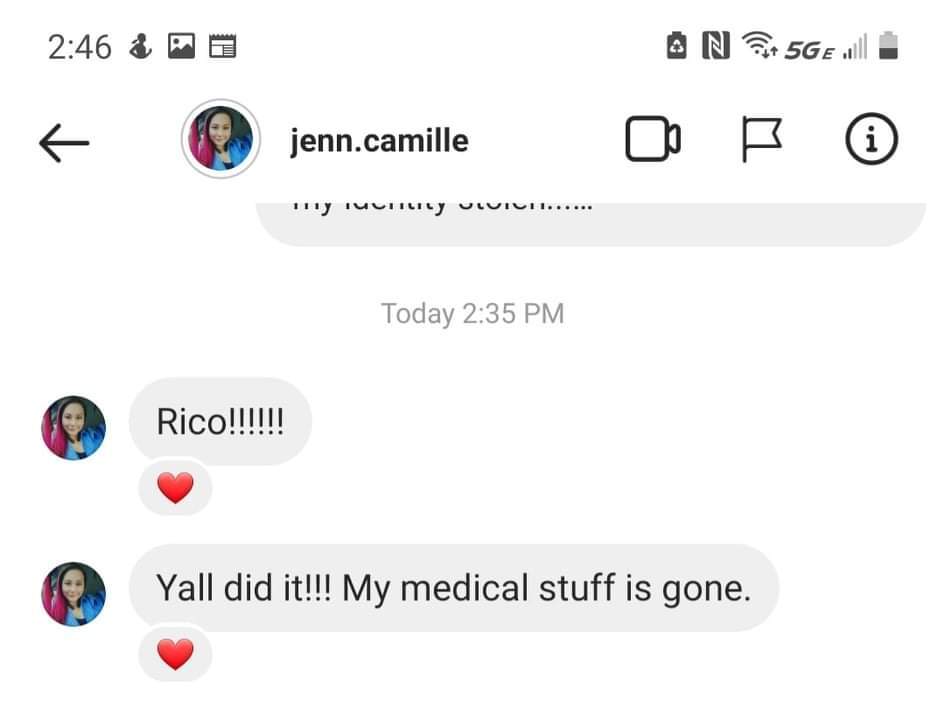This screenshot has height=702, width=941.
Task: Tap sender avatar beside "Rico!!!!!!" message
Action: coord(73,428)
